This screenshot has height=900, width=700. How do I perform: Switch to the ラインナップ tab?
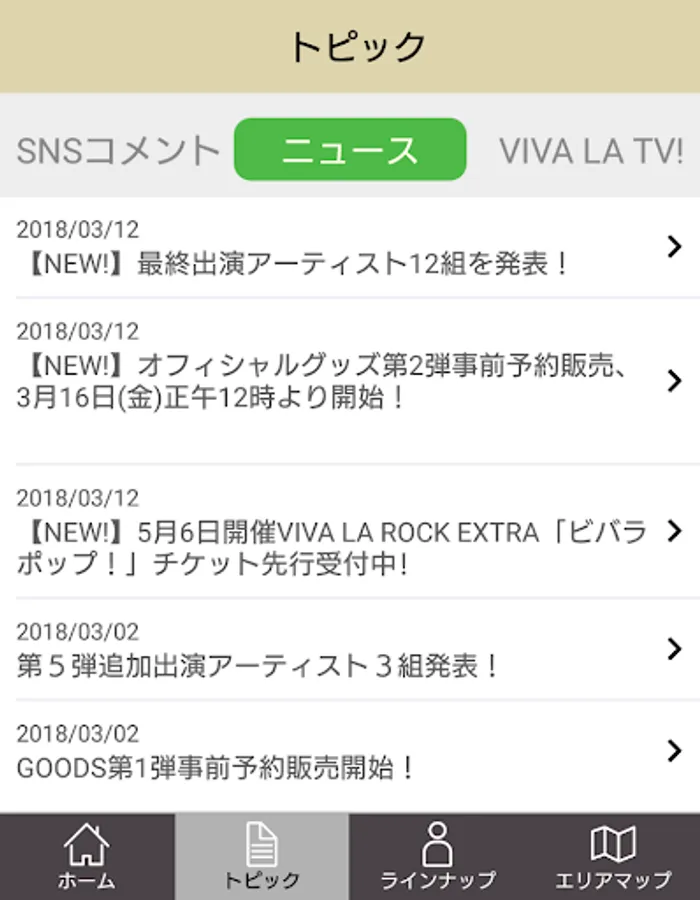click(x=437, y=857)
